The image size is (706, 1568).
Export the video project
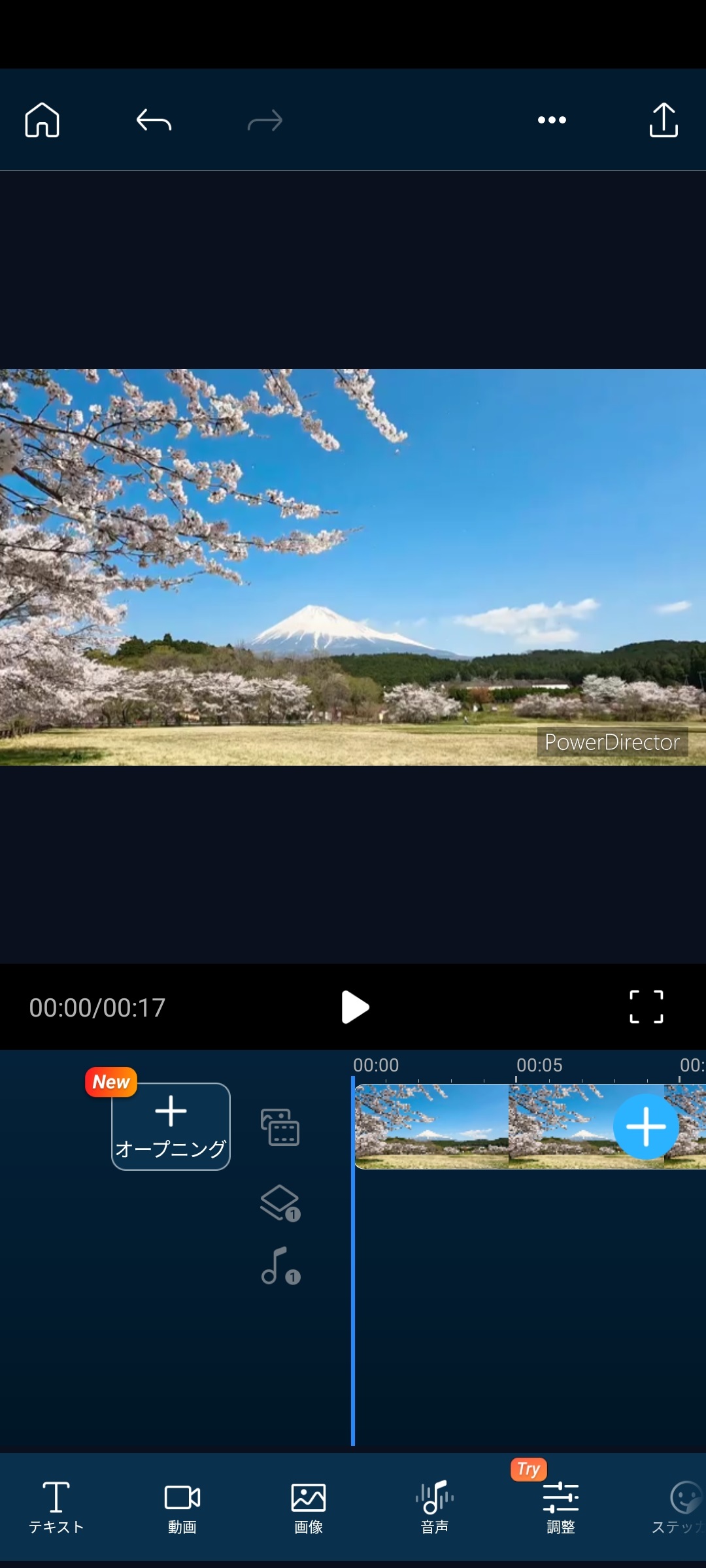[x=664, y=120]
